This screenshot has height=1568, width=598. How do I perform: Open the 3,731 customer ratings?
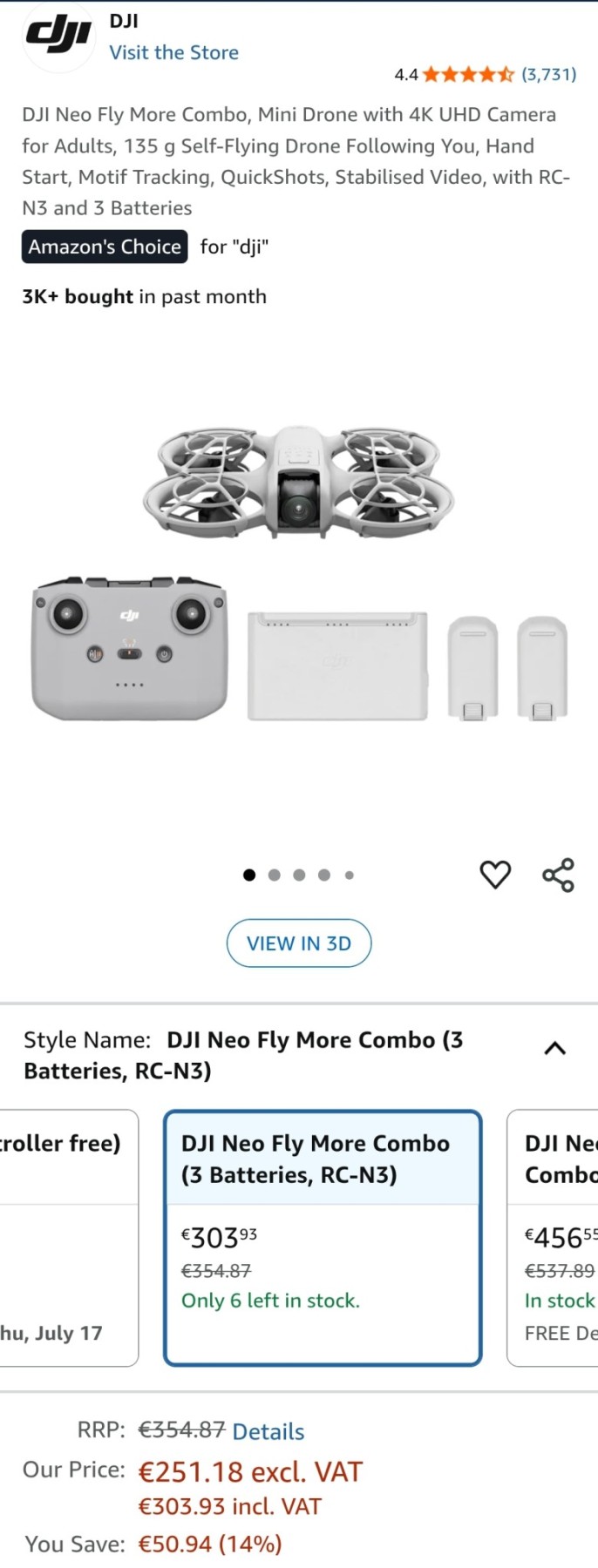coord(548,74)
